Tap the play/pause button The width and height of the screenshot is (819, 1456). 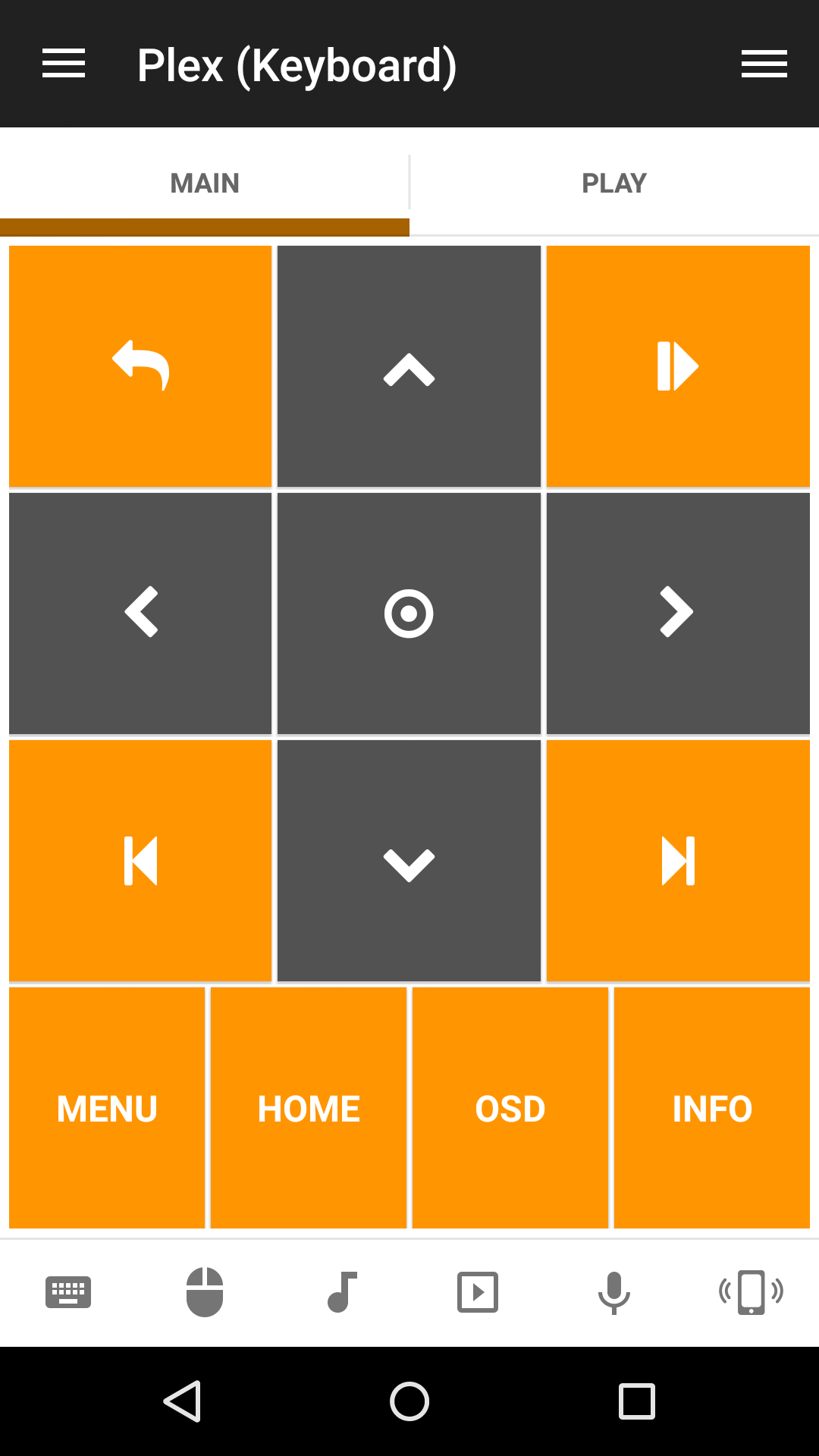pyautogui.click(x=678, y=366)
